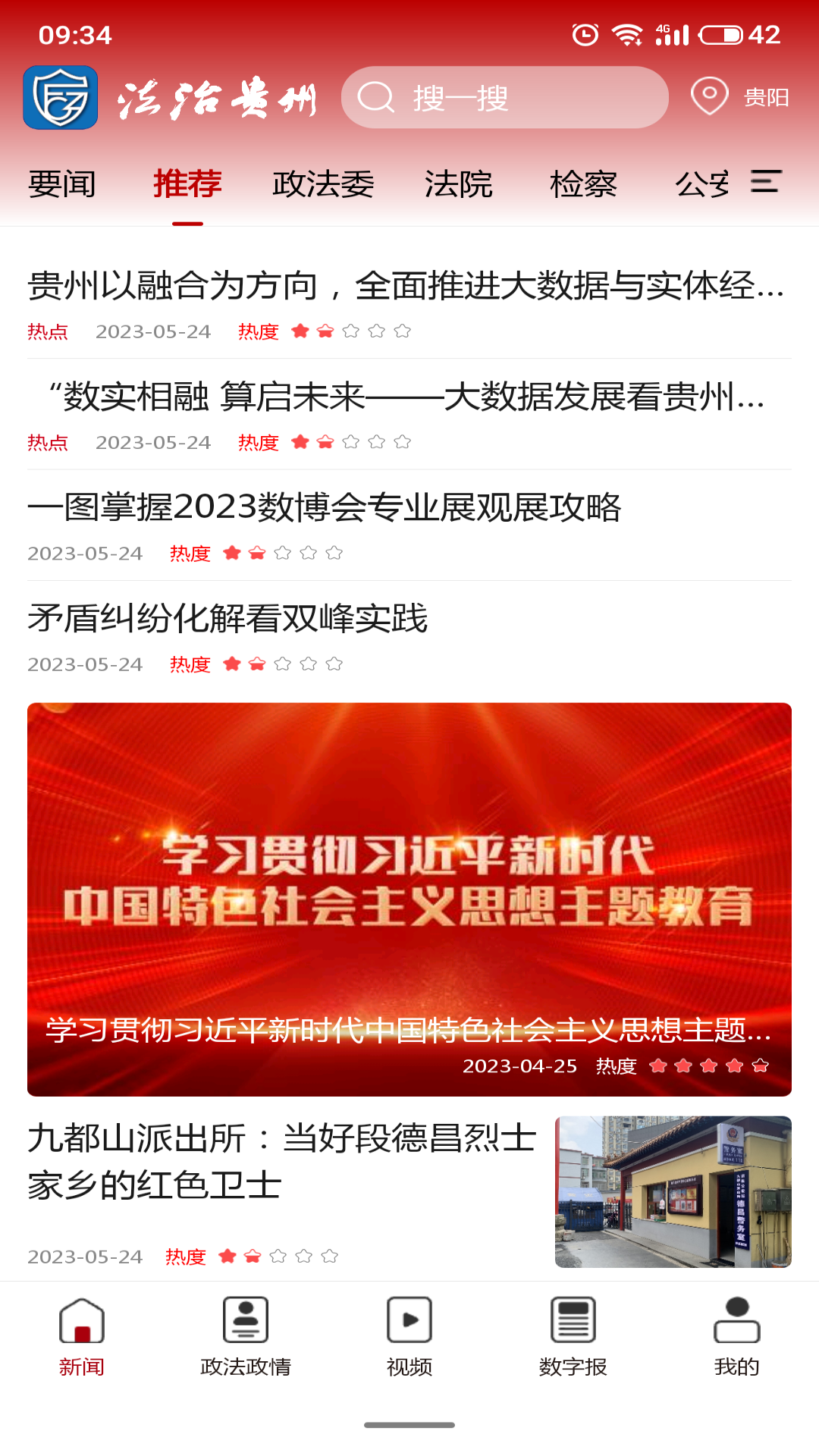Switch to the 法院 tab
This screenshot has height=1456, width=819.
click(x=458, y=184)
